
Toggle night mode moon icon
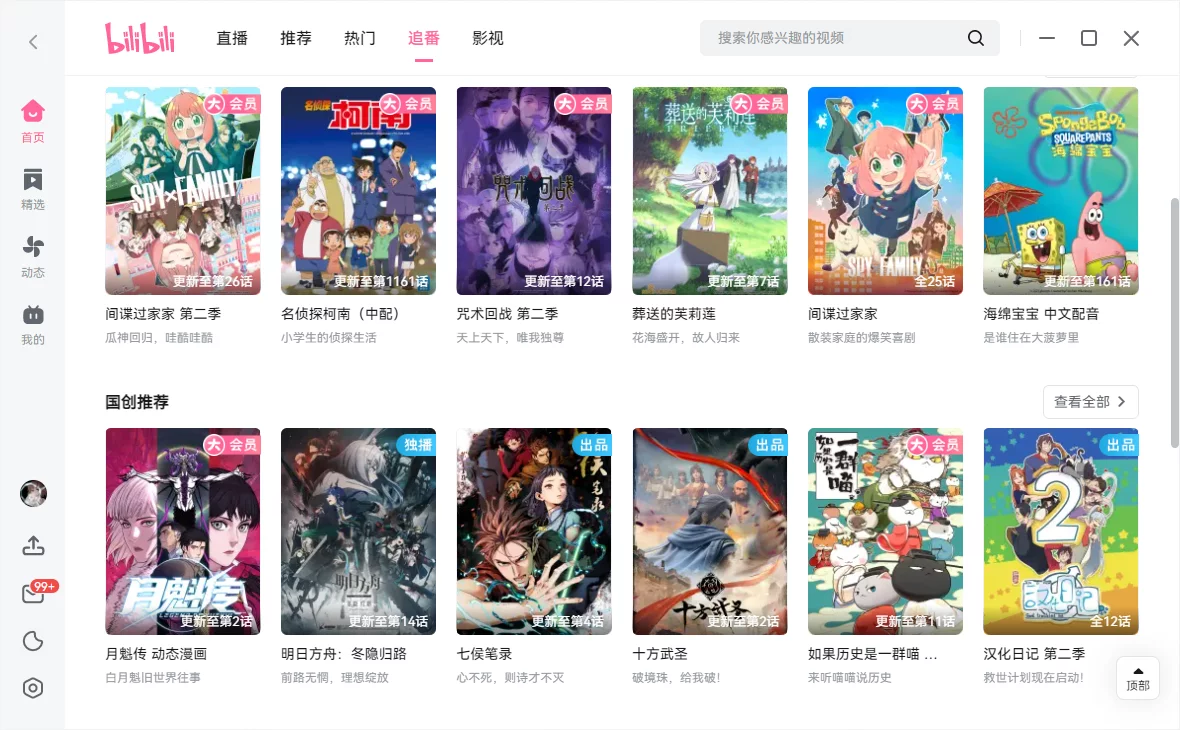click(x=33, y=641)
